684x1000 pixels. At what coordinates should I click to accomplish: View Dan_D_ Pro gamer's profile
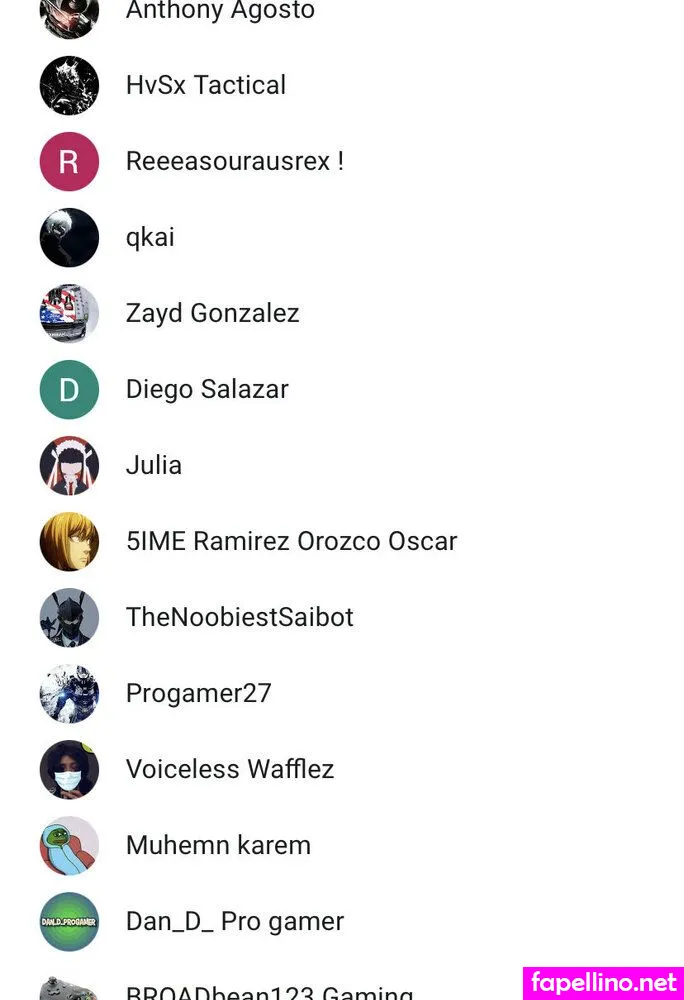pos(234,921)
